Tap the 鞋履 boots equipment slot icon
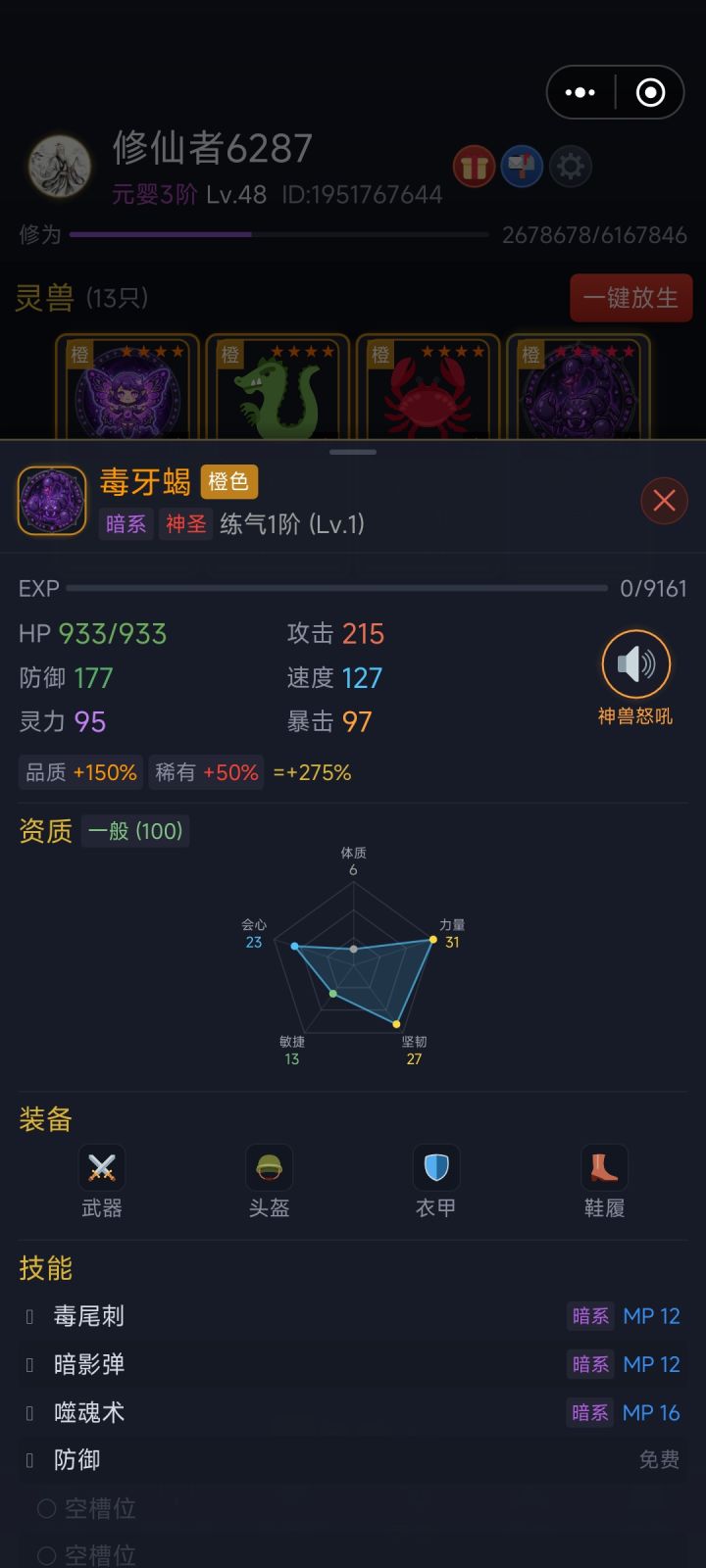 (x=603, y=1167)
